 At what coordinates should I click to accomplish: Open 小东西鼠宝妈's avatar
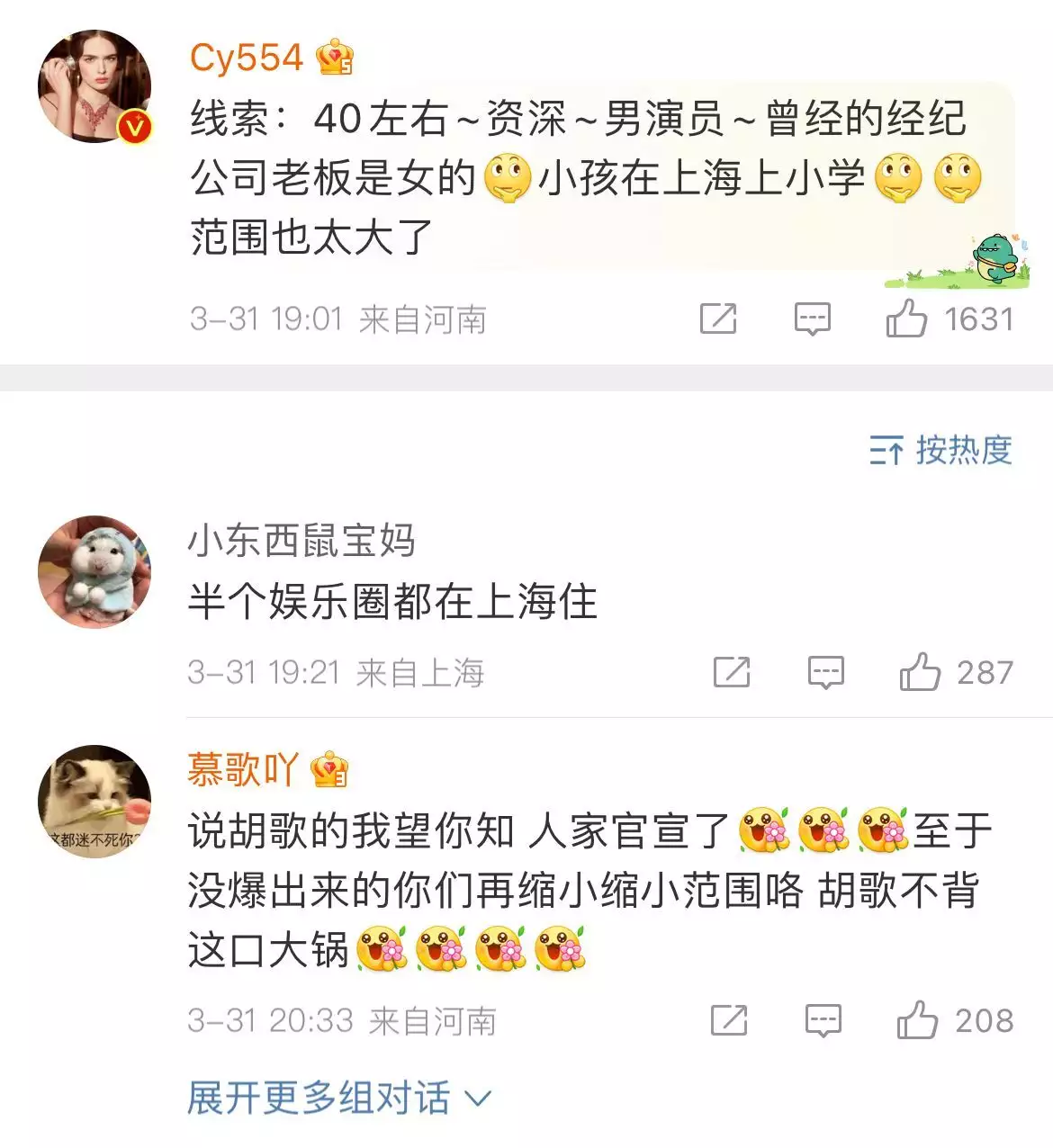[94, 571]
